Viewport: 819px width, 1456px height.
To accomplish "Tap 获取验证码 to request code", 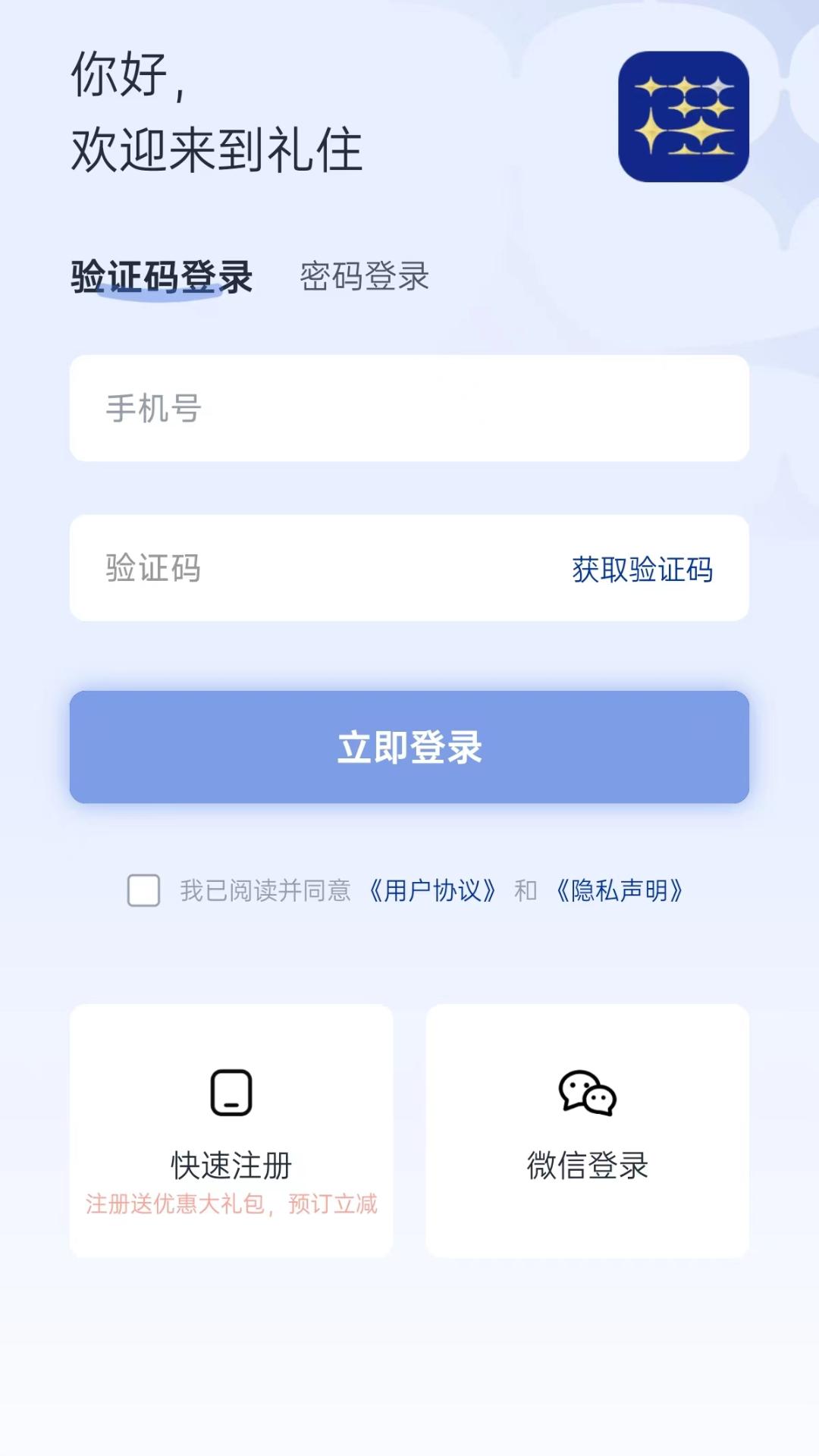I will [x=643, y=570].
